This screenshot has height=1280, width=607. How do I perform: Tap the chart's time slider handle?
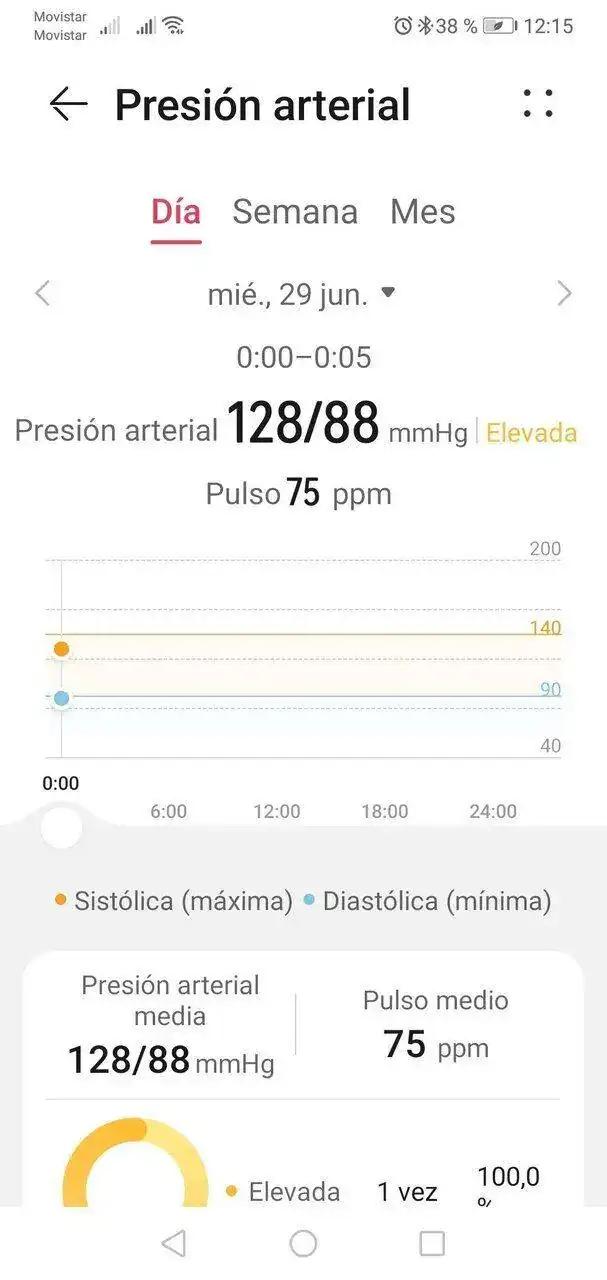(62, 827)
